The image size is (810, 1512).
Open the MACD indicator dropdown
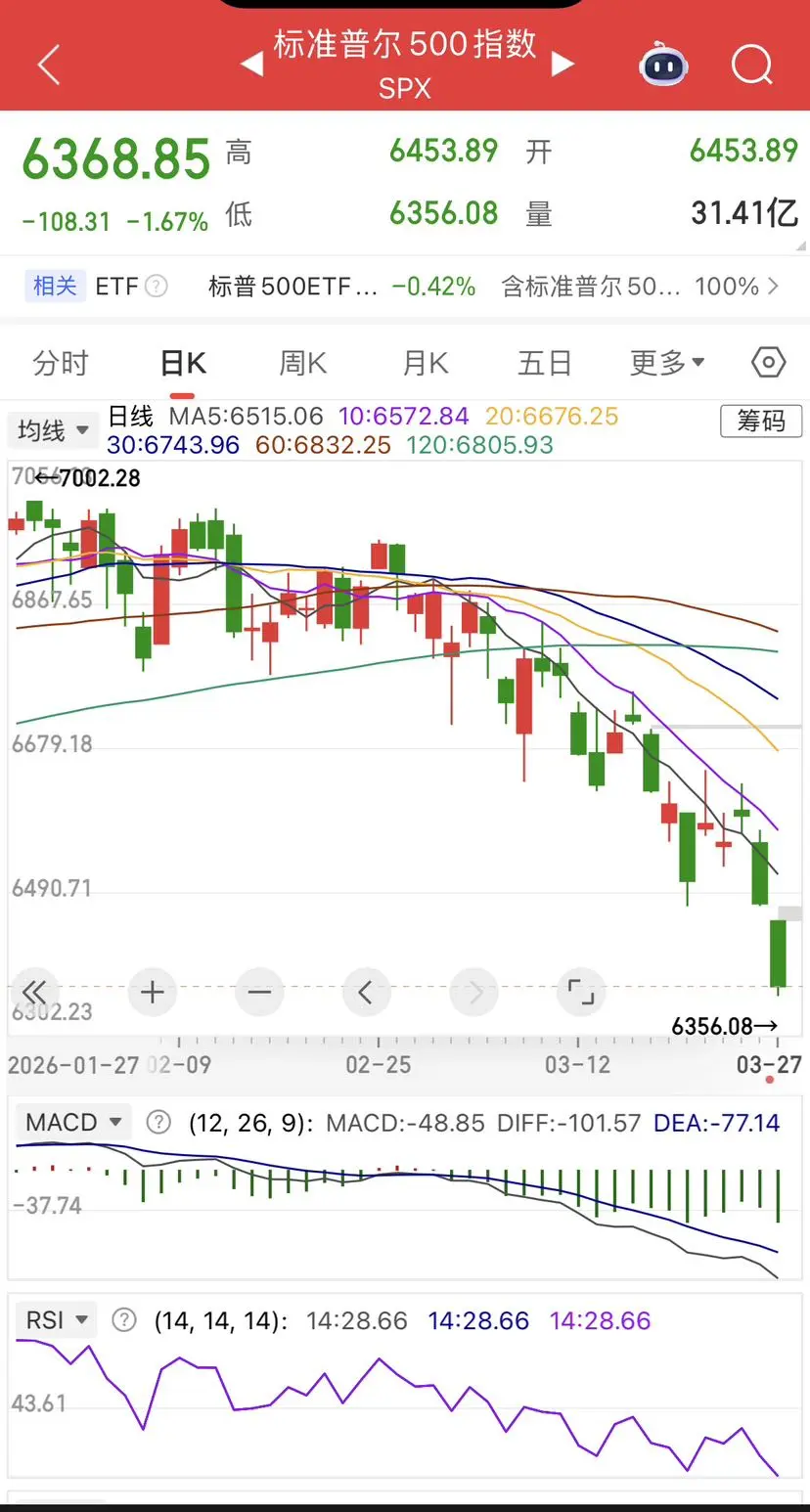[x=73, y=1122]
